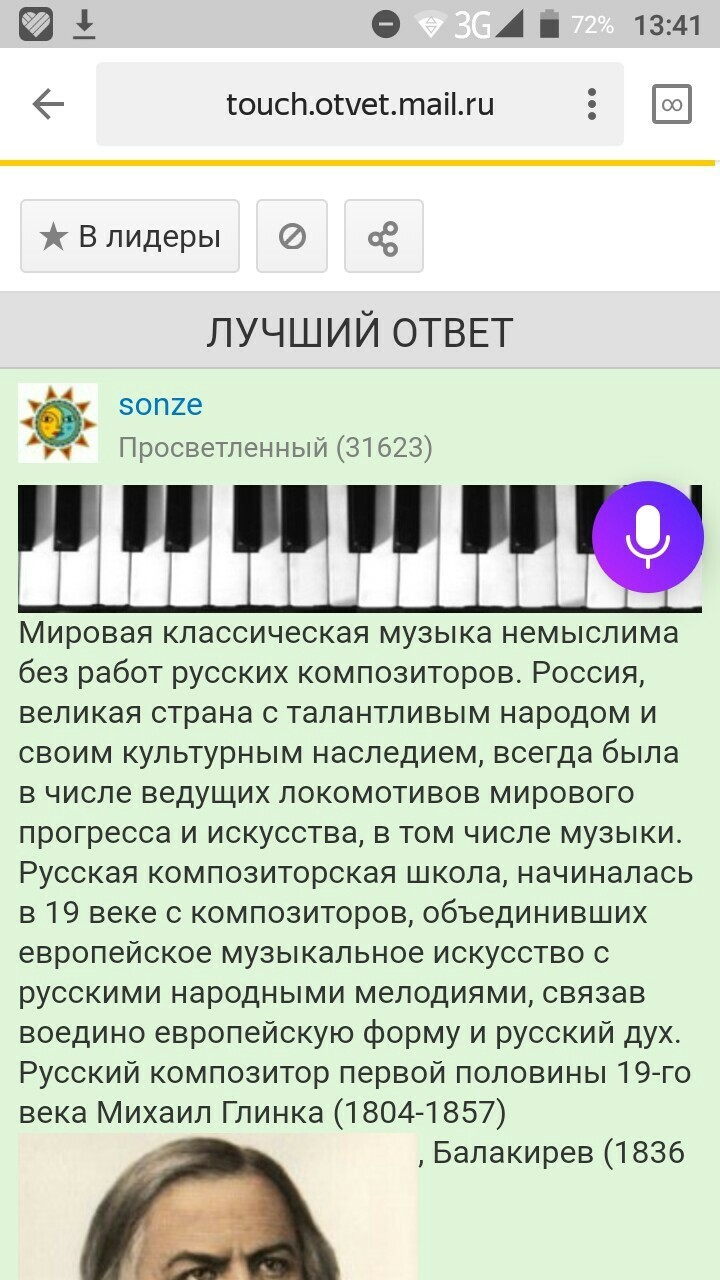Share this question

(x=384, y=237)
